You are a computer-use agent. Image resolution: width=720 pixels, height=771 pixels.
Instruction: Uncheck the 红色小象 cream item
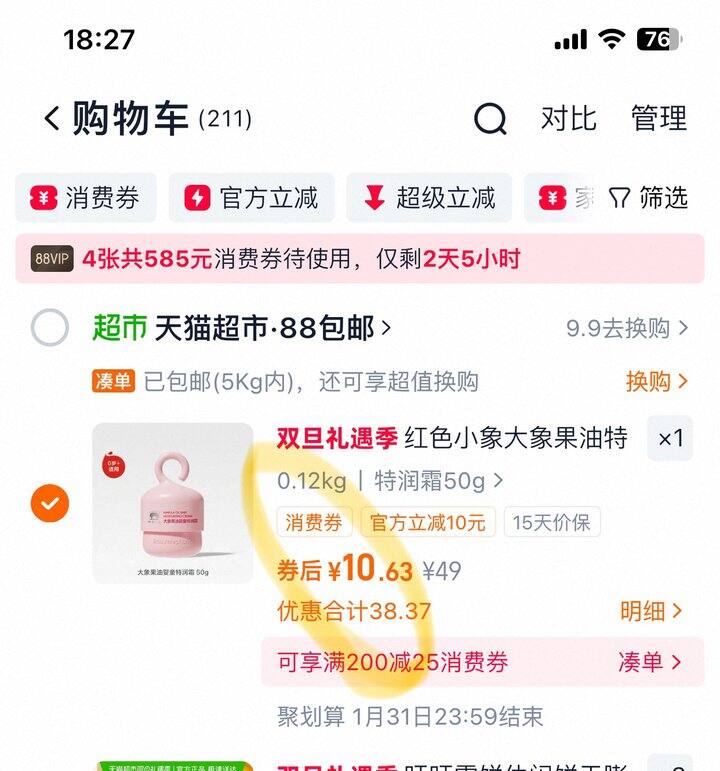[x=50, y=502]
